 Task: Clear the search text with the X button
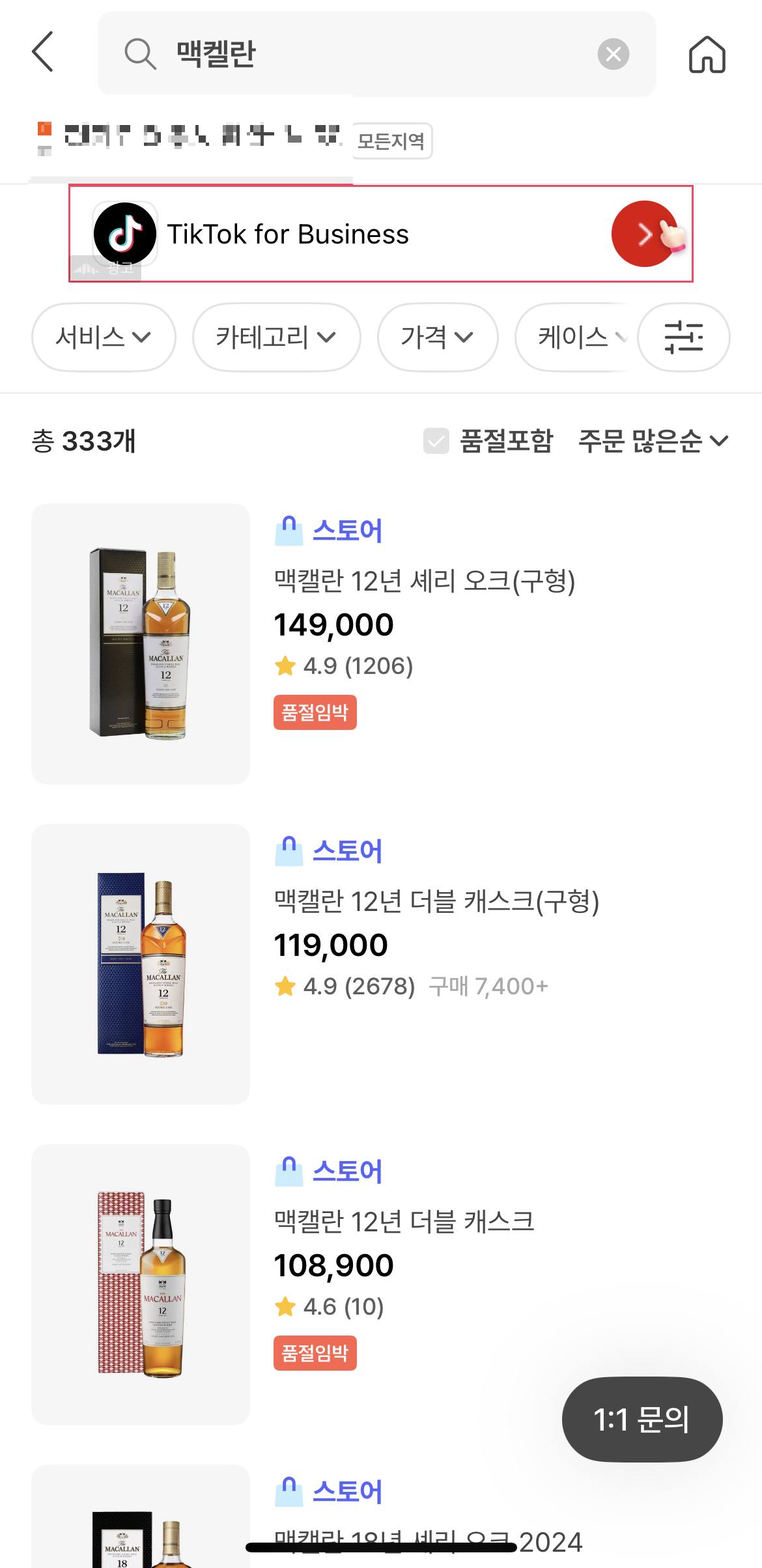(x=613, y=54)
